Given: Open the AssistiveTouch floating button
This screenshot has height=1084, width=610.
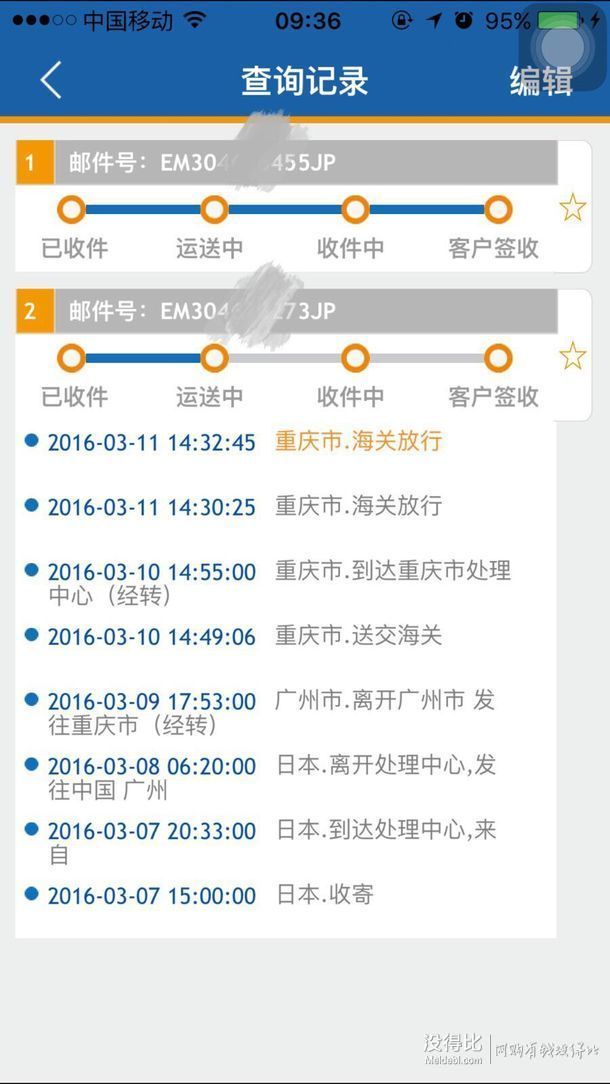Looking at the screenshot, I should pyautogui.click(x=564, y=47).
